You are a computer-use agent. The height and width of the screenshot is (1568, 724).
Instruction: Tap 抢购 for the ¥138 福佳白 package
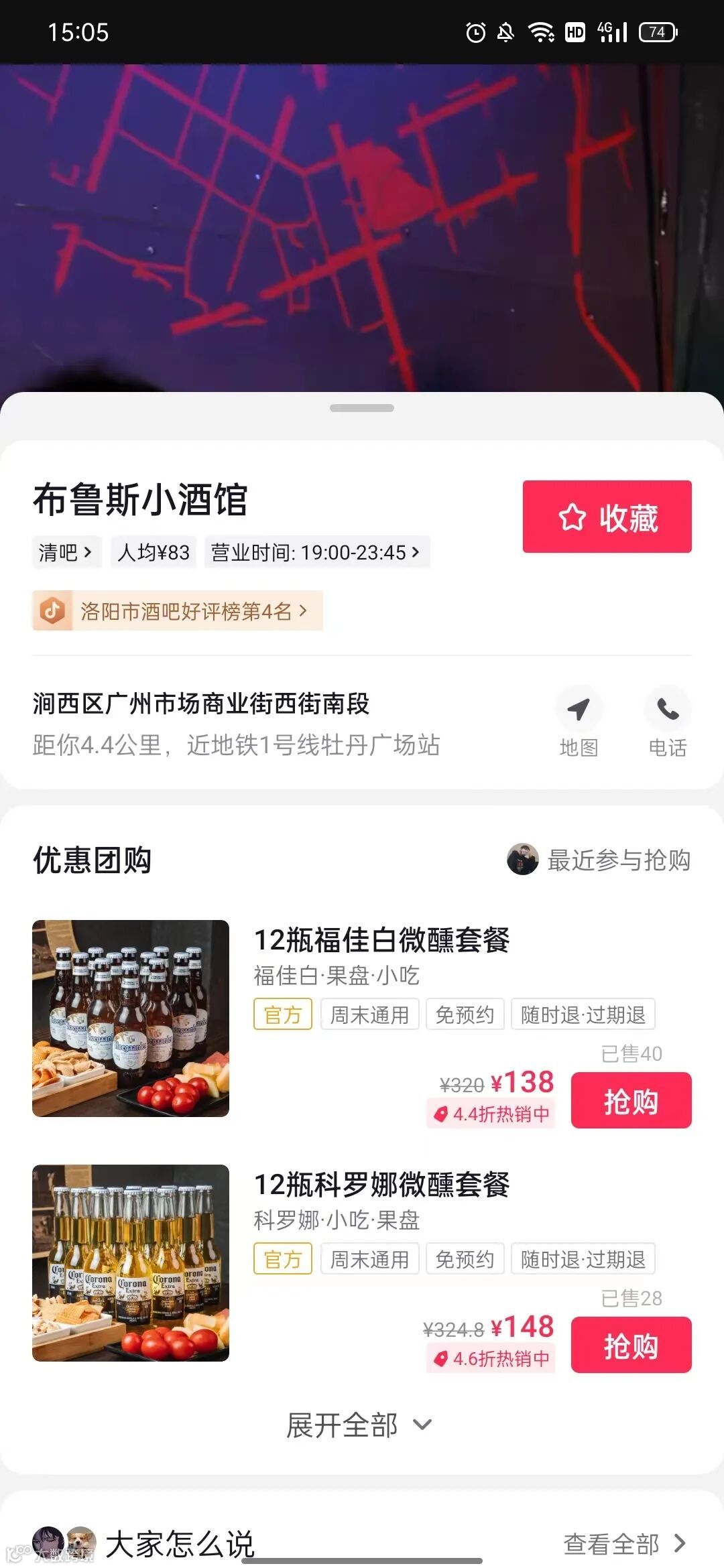(631, 1100)
